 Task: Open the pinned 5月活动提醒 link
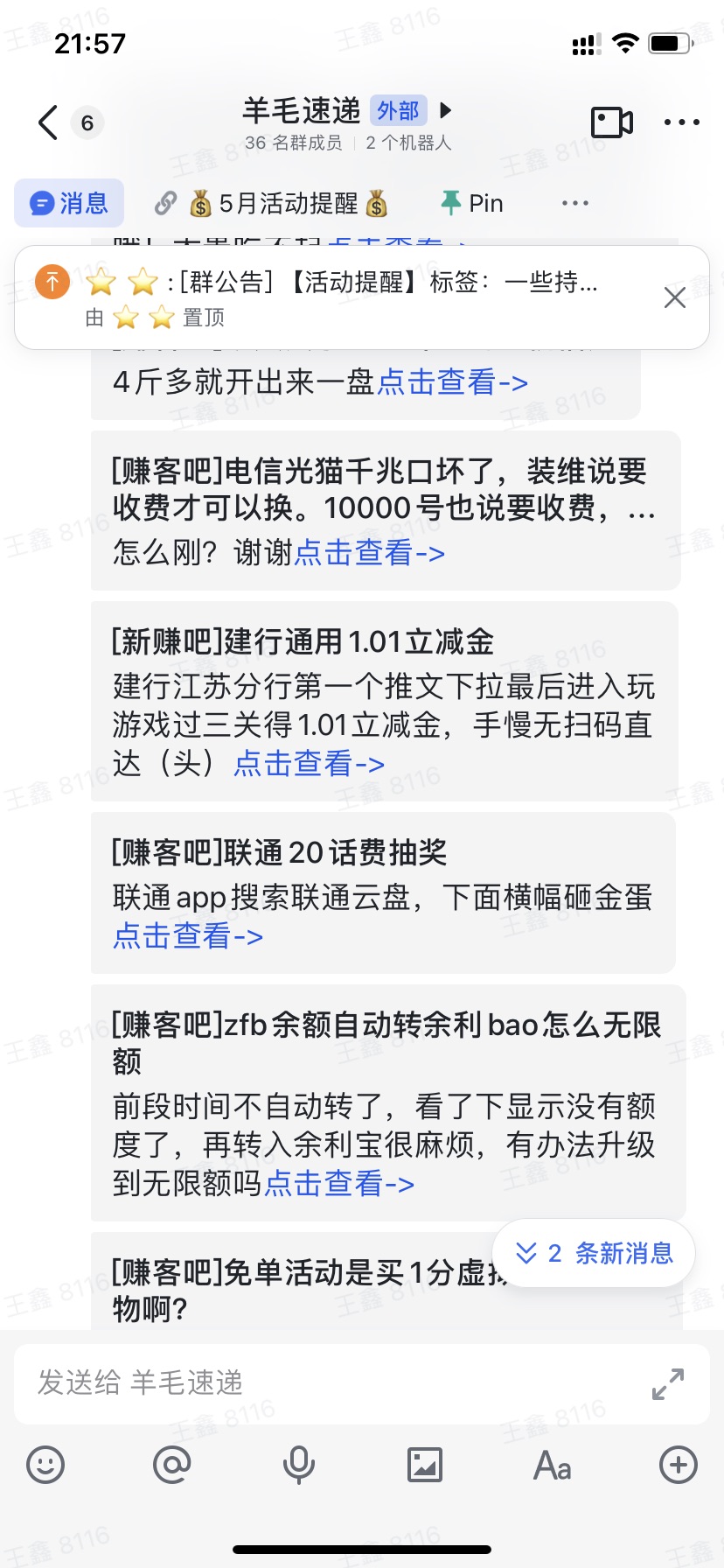pyautogui.click(x=271, y=202)
